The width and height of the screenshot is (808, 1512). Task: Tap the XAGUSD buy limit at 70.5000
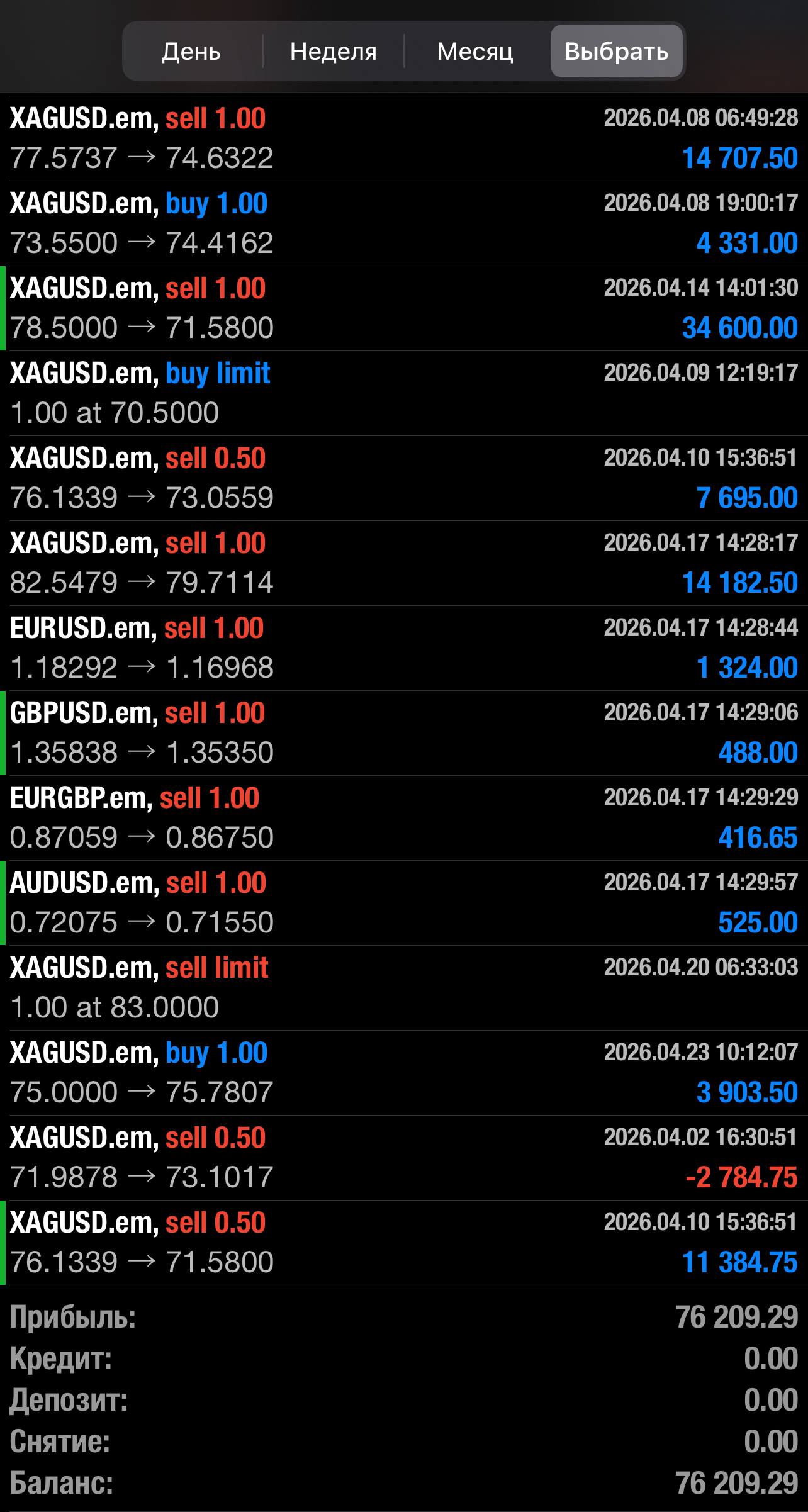pyautogui.click(x=404, y=393)
